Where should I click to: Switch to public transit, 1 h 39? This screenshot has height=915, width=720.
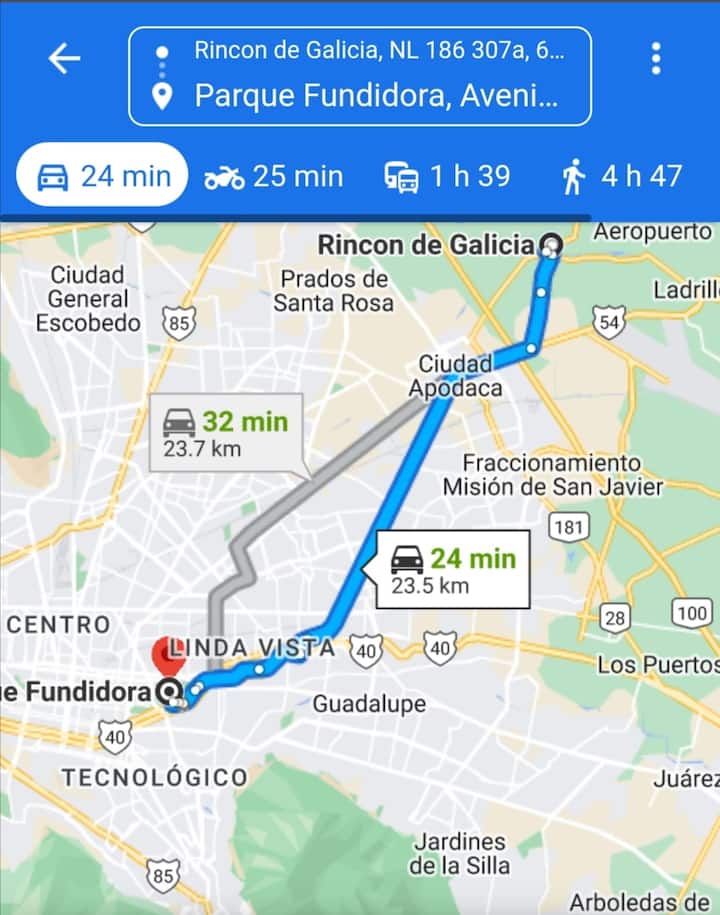click(x=447, y=177)
